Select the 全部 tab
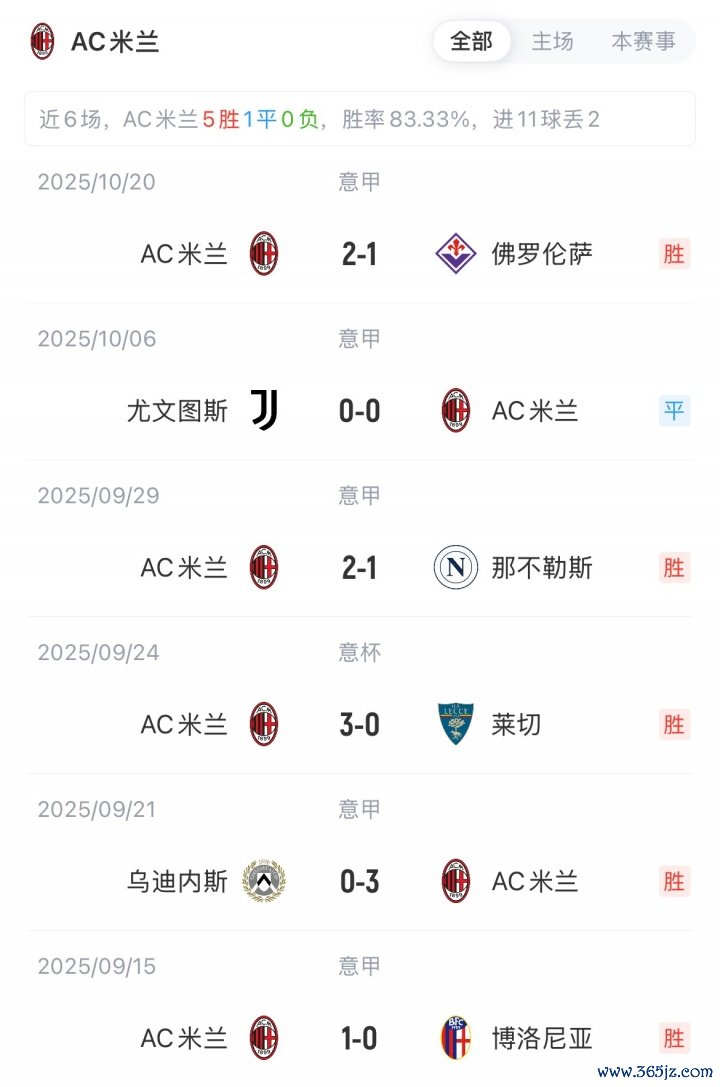 point(471,41)
